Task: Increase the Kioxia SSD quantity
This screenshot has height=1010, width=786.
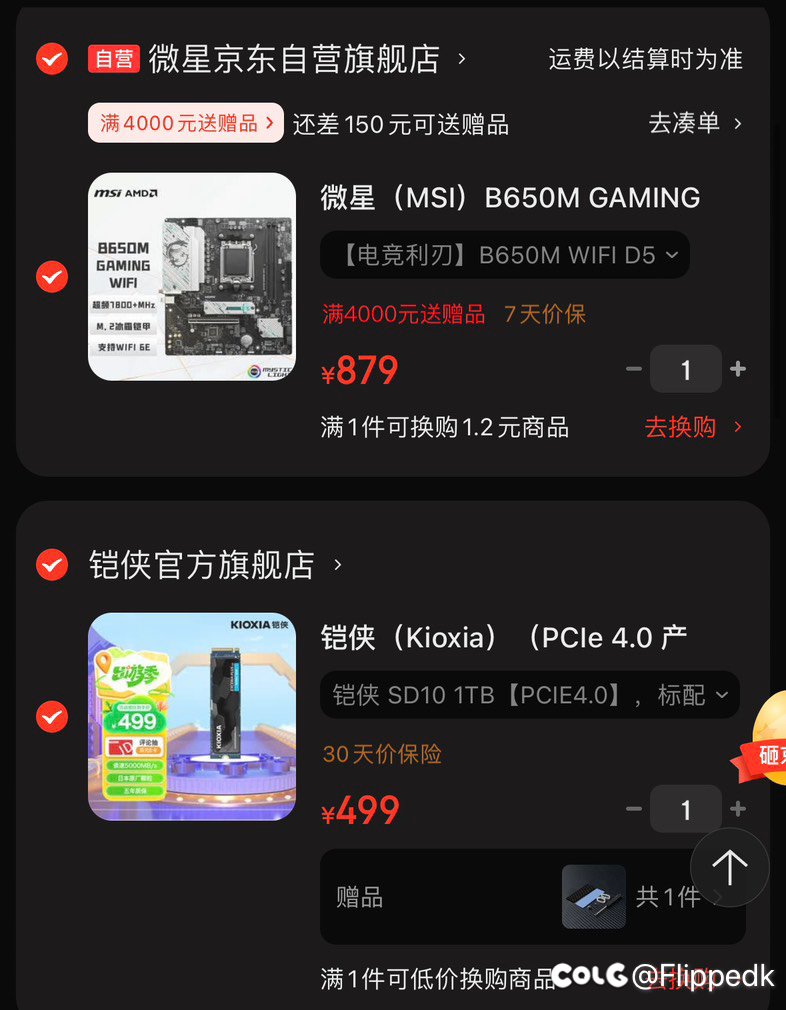Action: coord(738,809)
